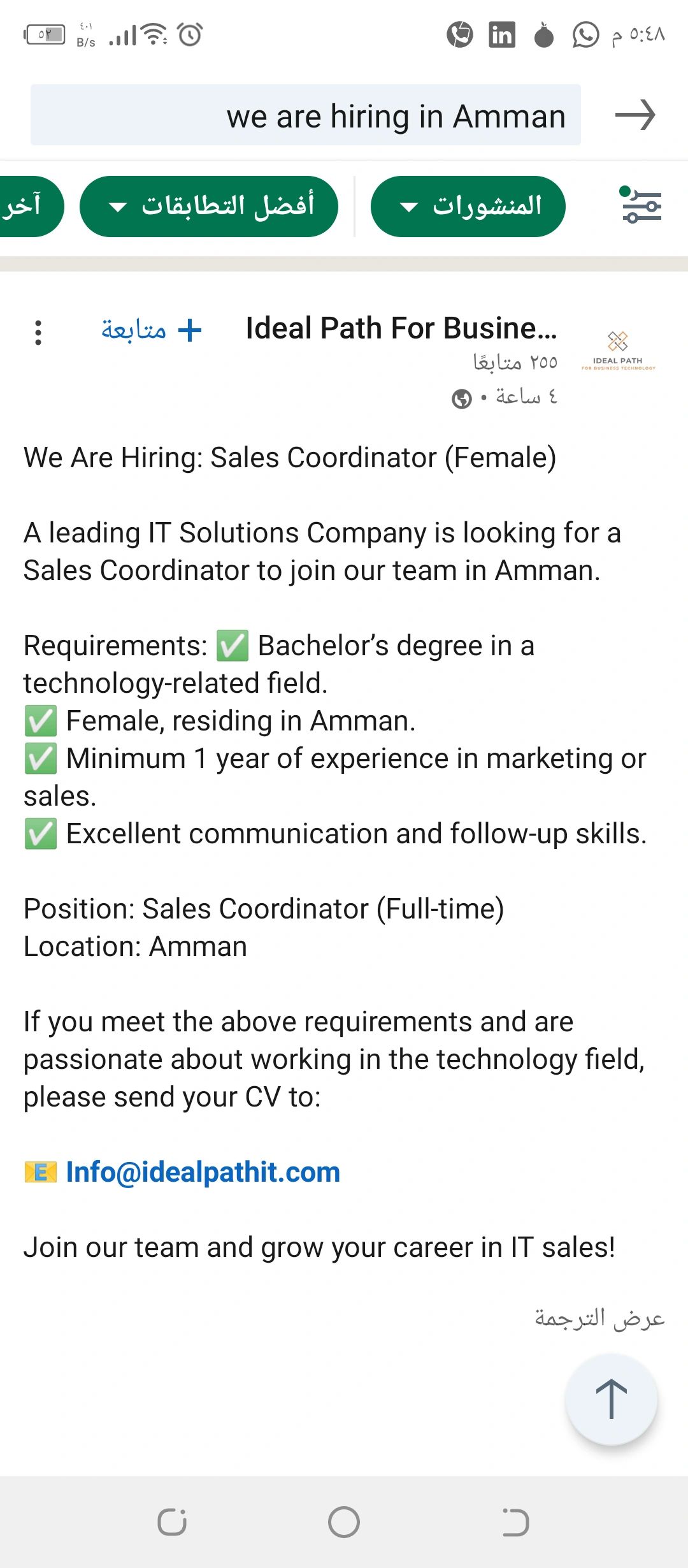Show translation via عرض الترجمة
The height and width of the screenshot is (1568, 688).
tap(599, 1318)
